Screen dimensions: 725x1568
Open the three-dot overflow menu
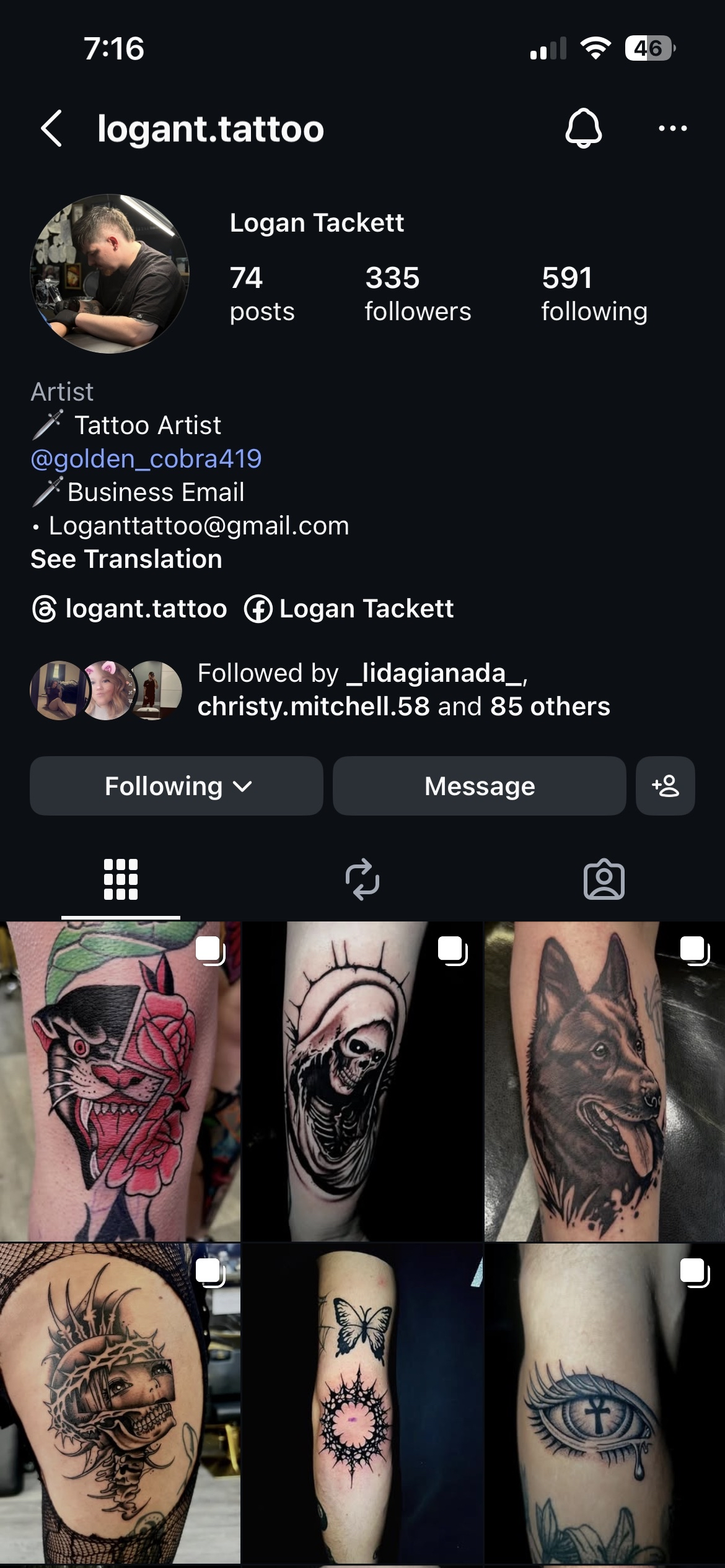click(x=672, y=129)
